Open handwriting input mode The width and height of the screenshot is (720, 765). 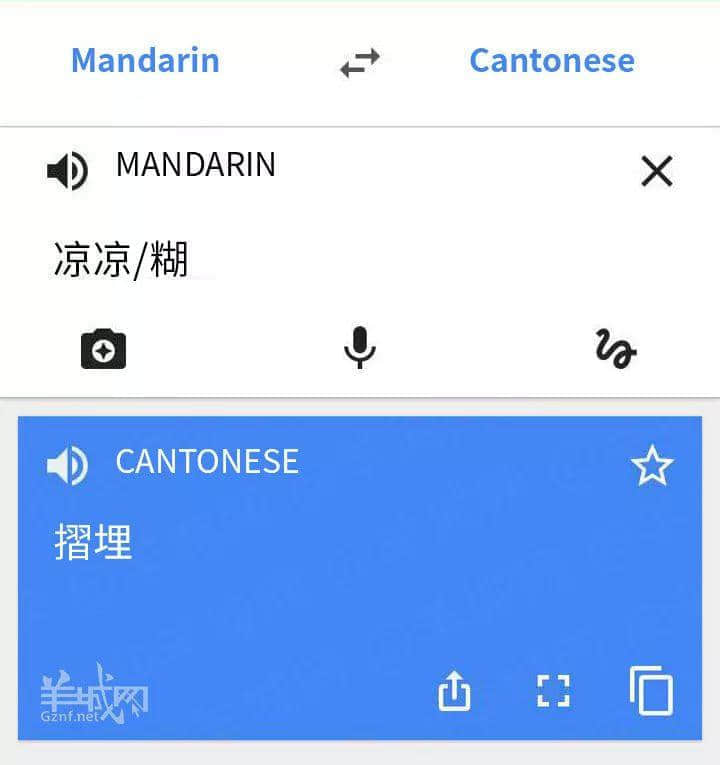coord(616,348)
